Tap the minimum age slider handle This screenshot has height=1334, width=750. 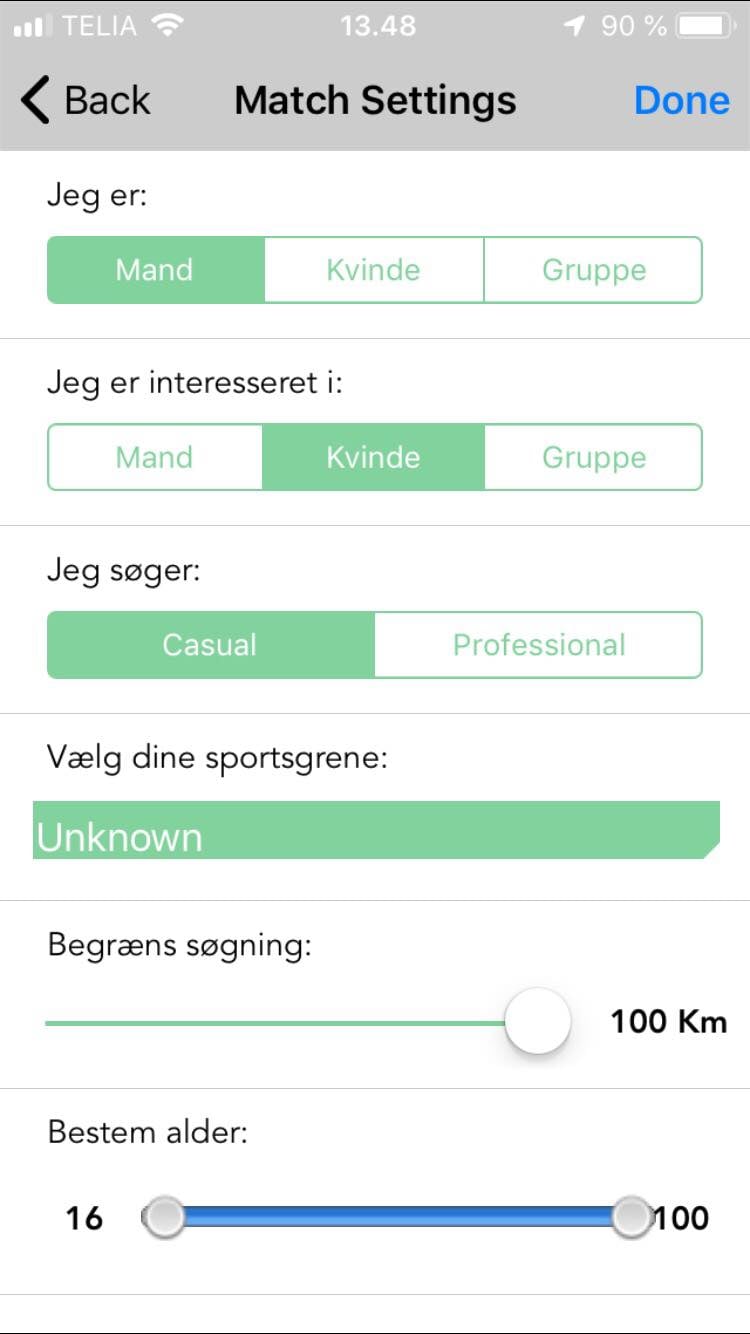pos(165,1217)
